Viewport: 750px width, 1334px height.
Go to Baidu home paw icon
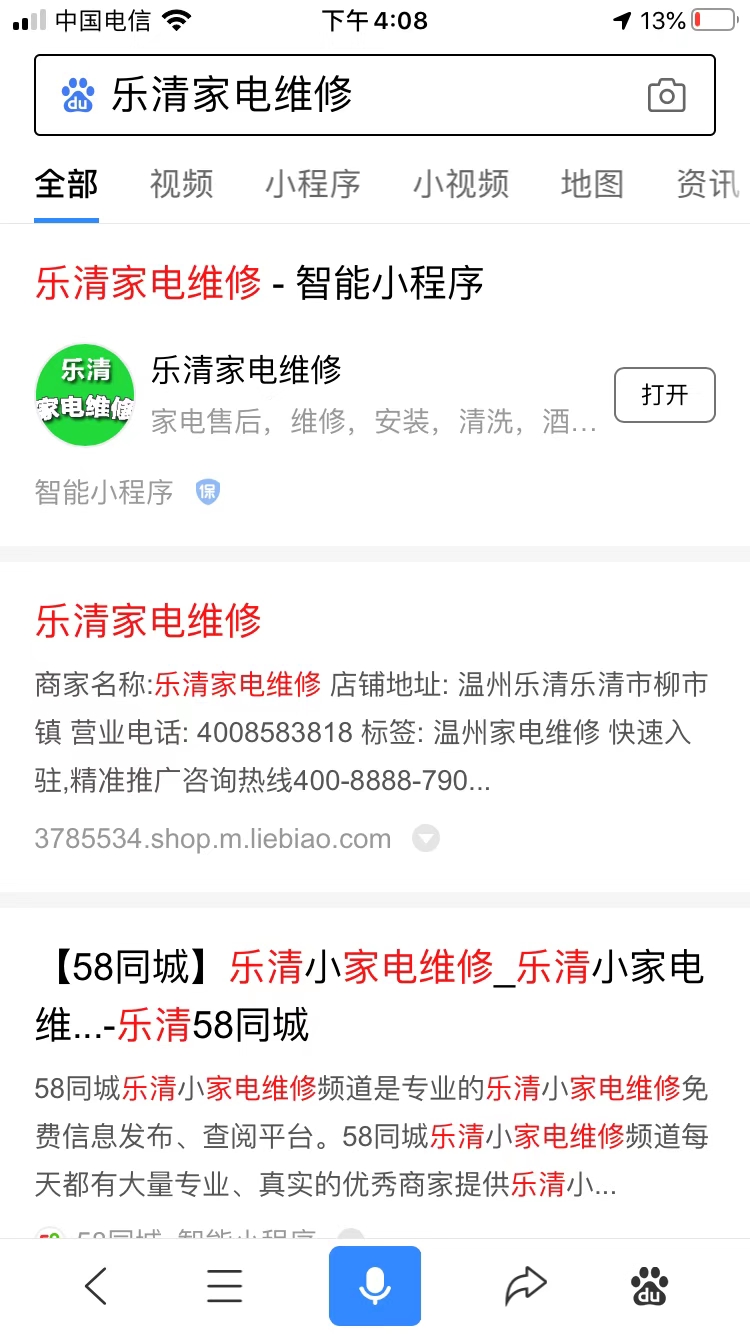(651, 1286)
